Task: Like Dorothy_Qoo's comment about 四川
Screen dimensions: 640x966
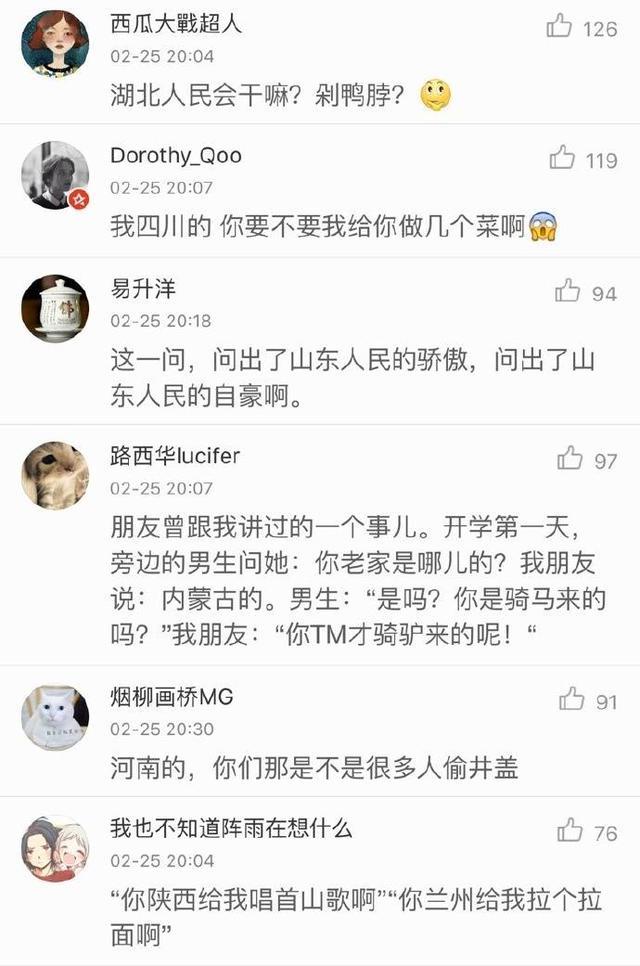Action: tap(563, 158)
